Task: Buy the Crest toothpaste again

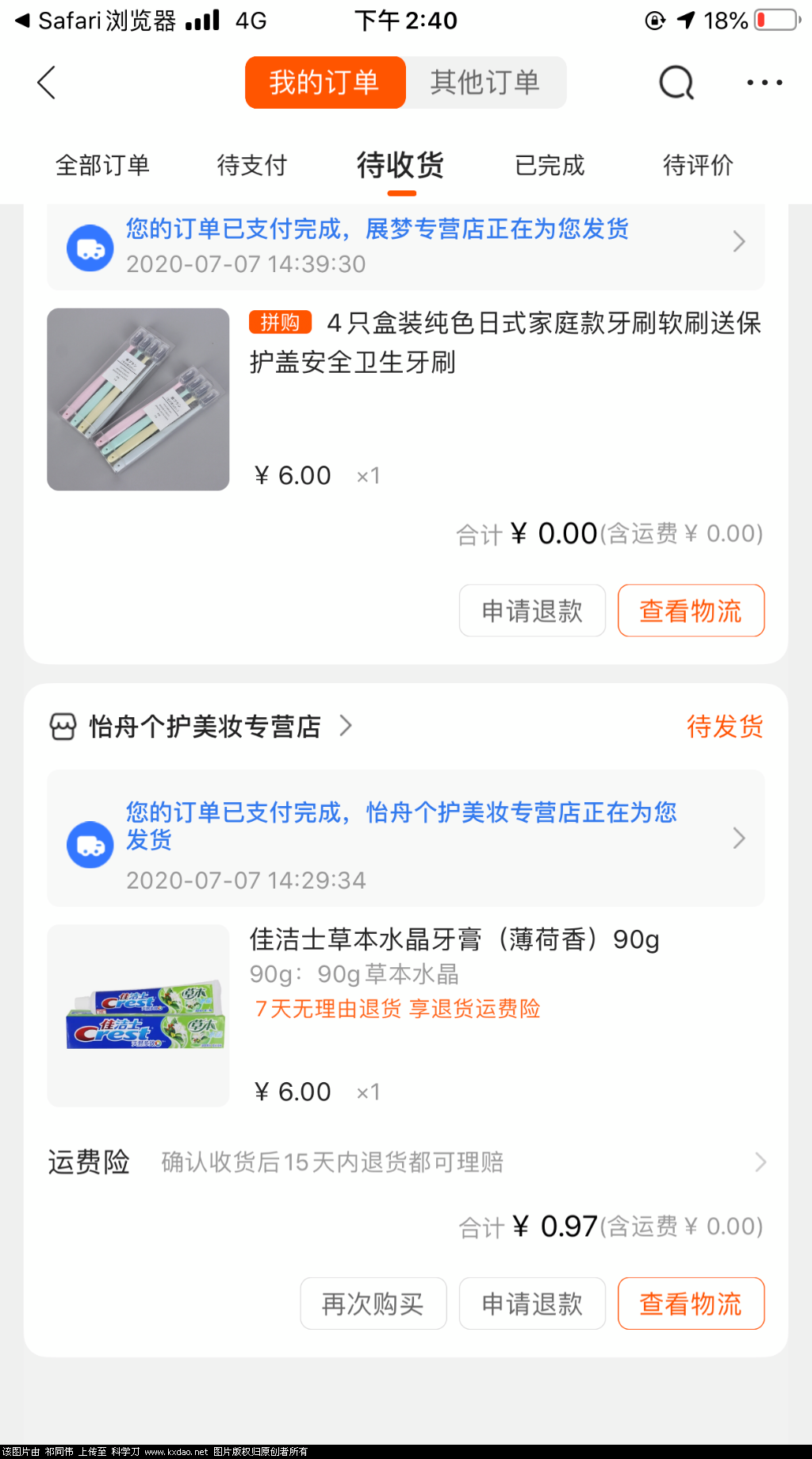Action: [x=373, y=1304]
